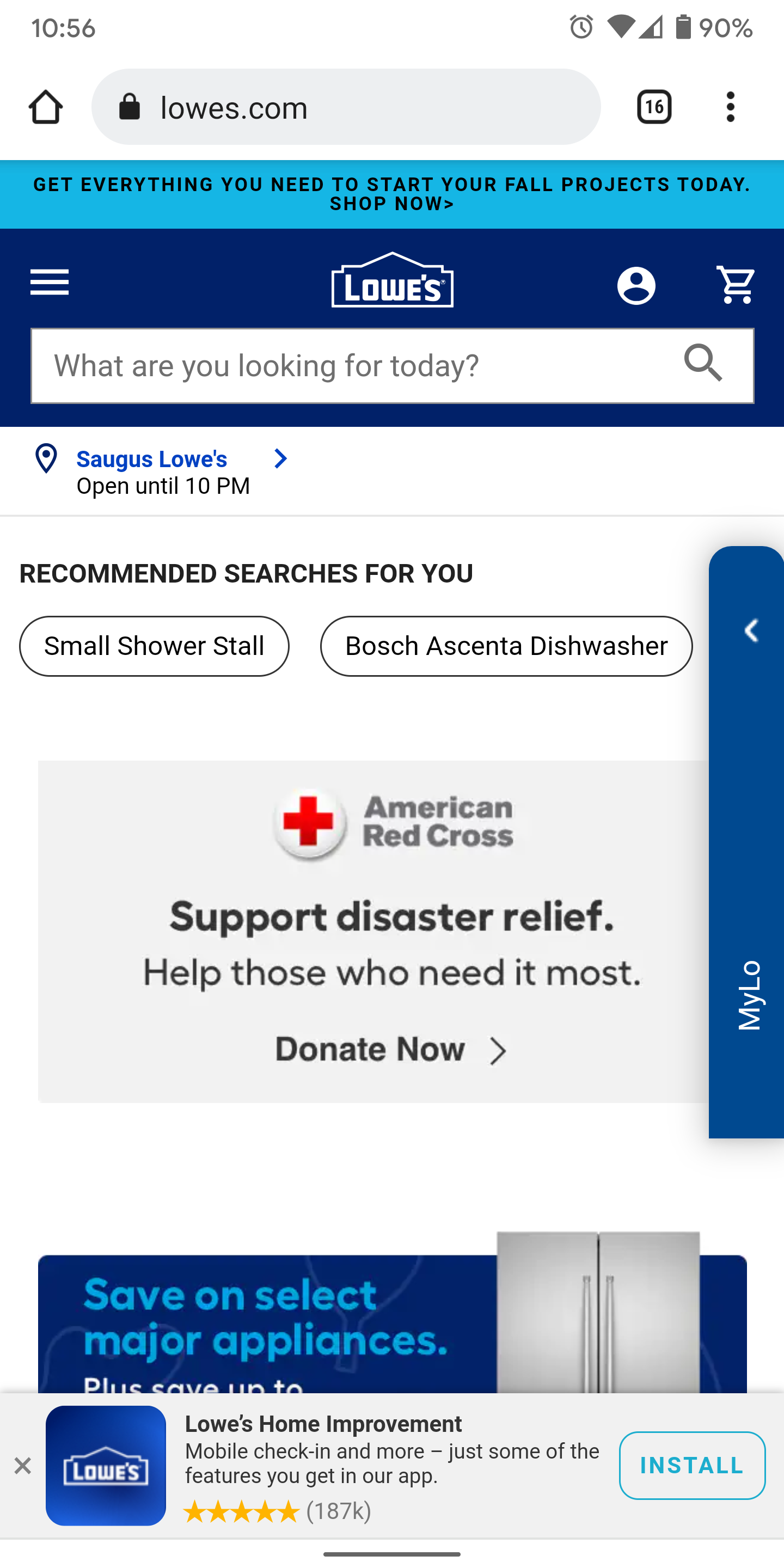
Task: Select the Bosch Ascenta Dishwasher chip
Action: pos(506,646)
